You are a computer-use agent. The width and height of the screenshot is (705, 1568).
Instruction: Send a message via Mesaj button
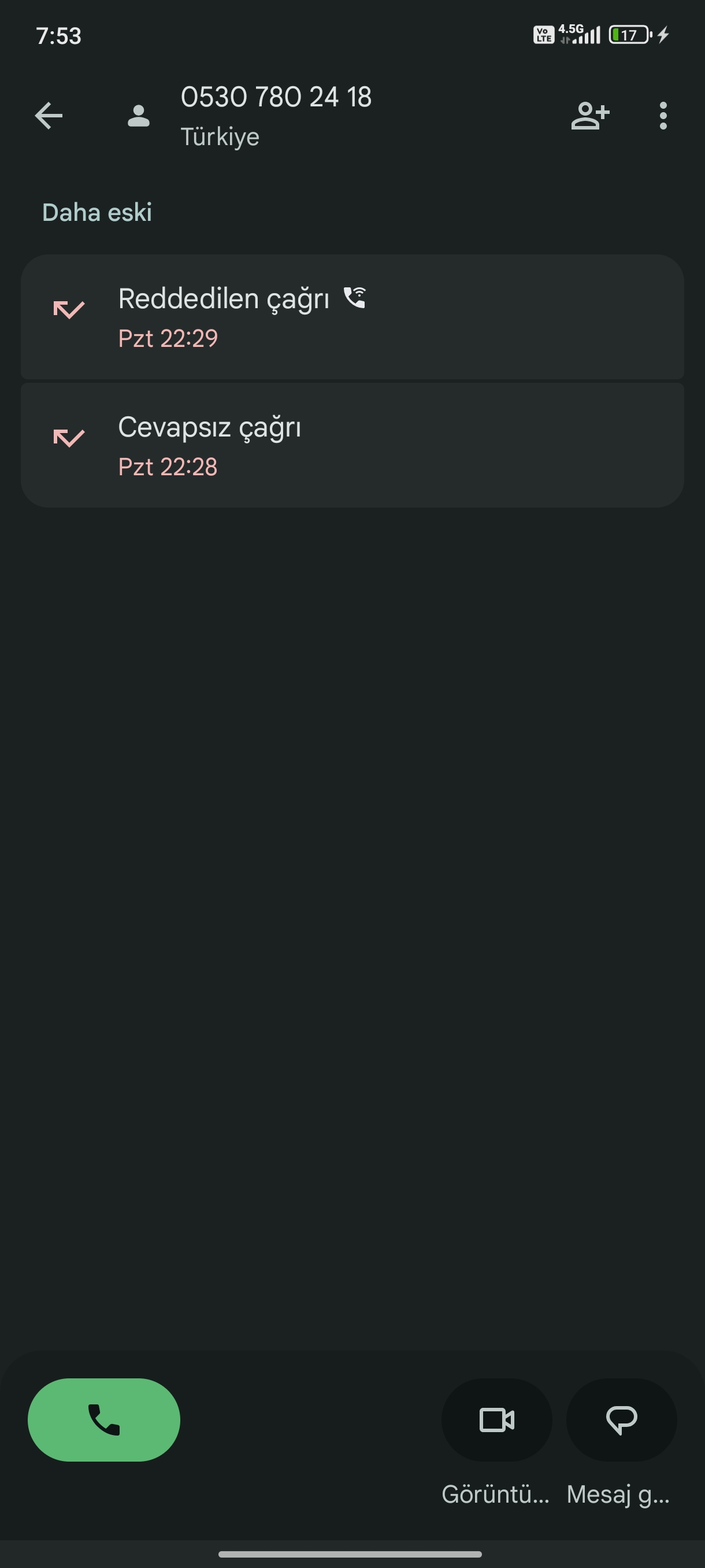(x=621, y=1419)
